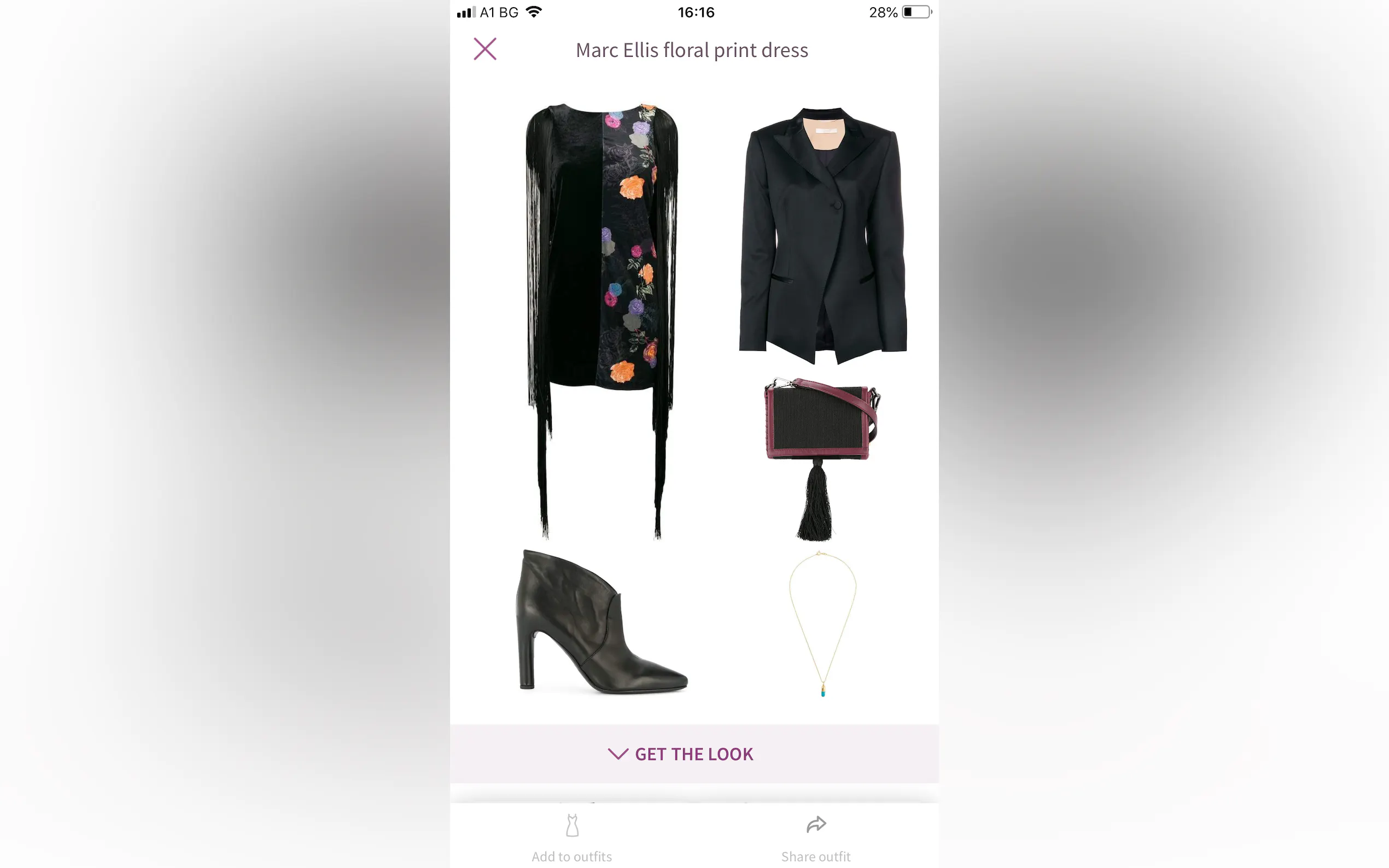Open the gold pendant necklace
The image size is (1389, 868).
click(822, 623)
